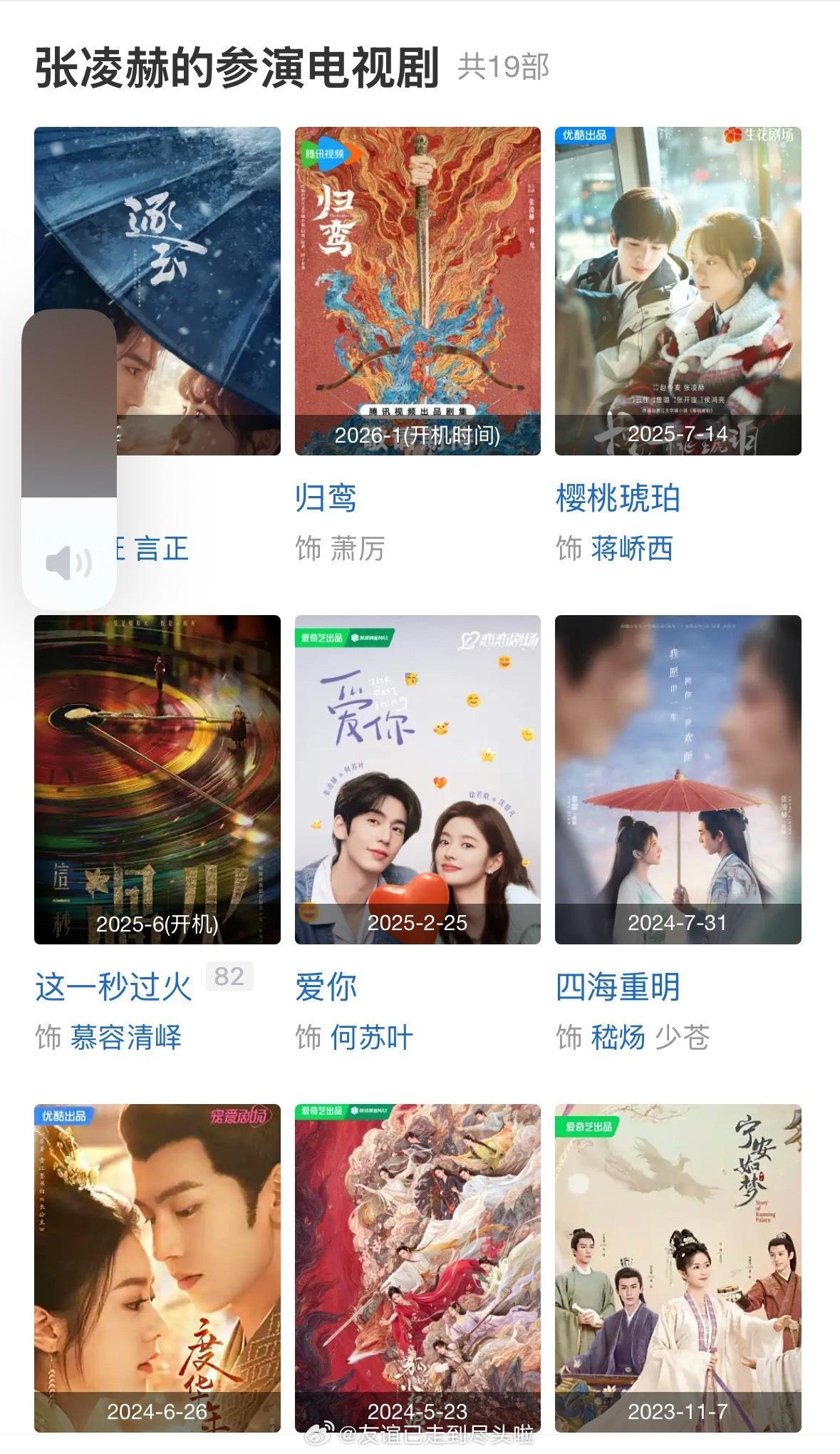Open the poster dated 2024-5-23
The height and width of the screenshot is (1454, 840).
click(x=418, y=1267)
